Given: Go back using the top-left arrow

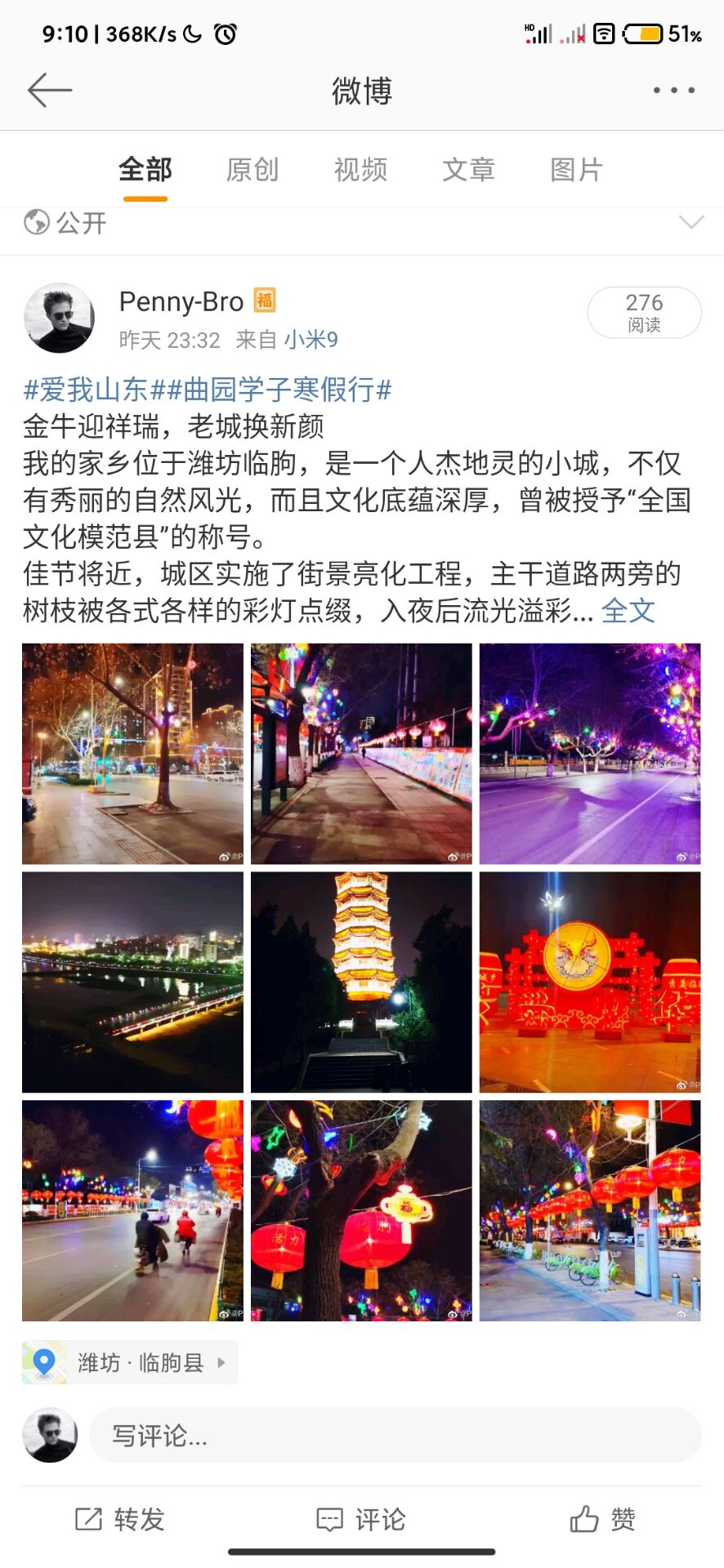Looking at the screenshot, I should [49, 90].
